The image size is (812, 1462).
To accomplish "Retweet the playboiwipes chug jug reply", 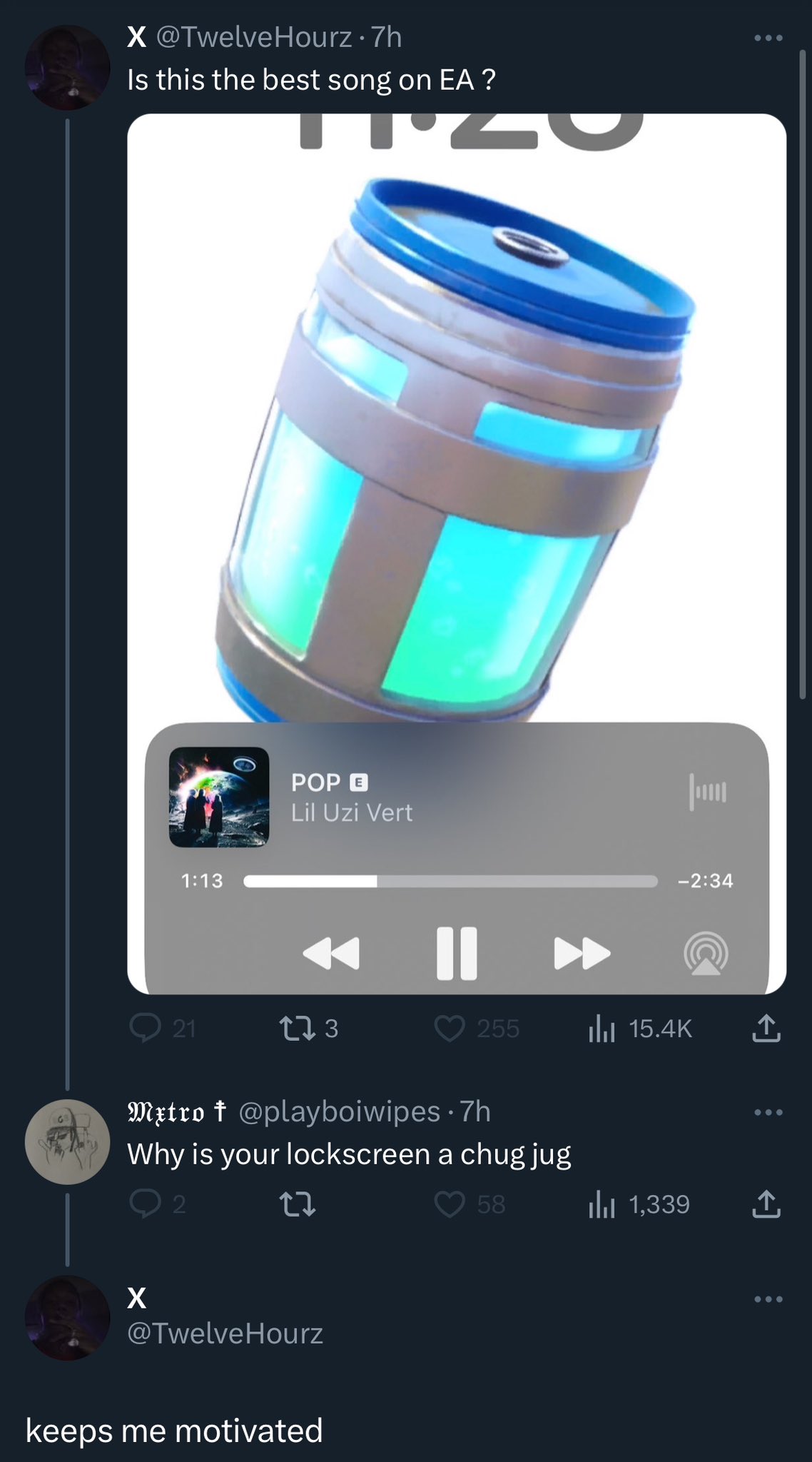I will pyautogui.click(x=297, y=1204).
